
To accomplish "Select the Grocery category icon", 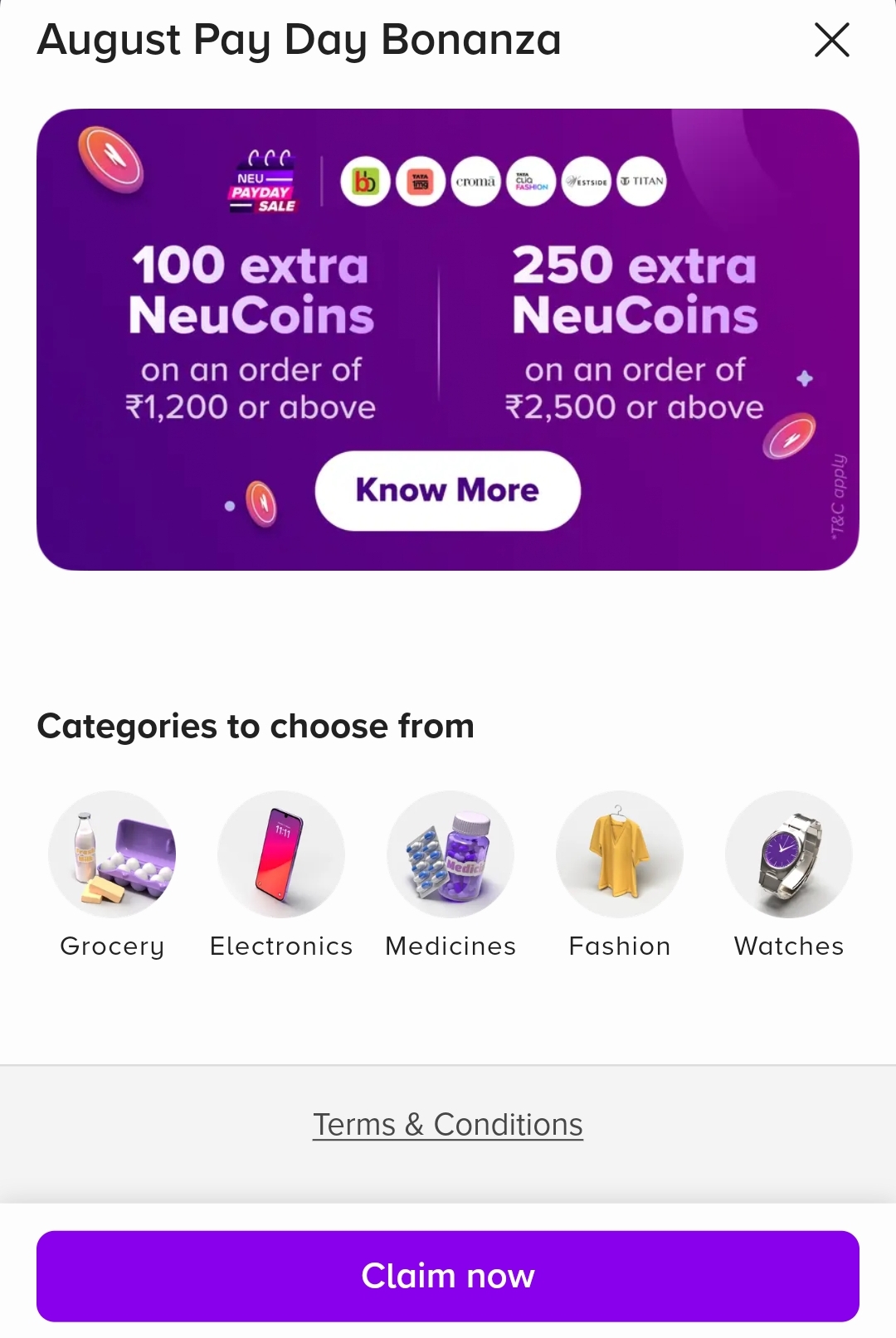I will click(111, 854).
